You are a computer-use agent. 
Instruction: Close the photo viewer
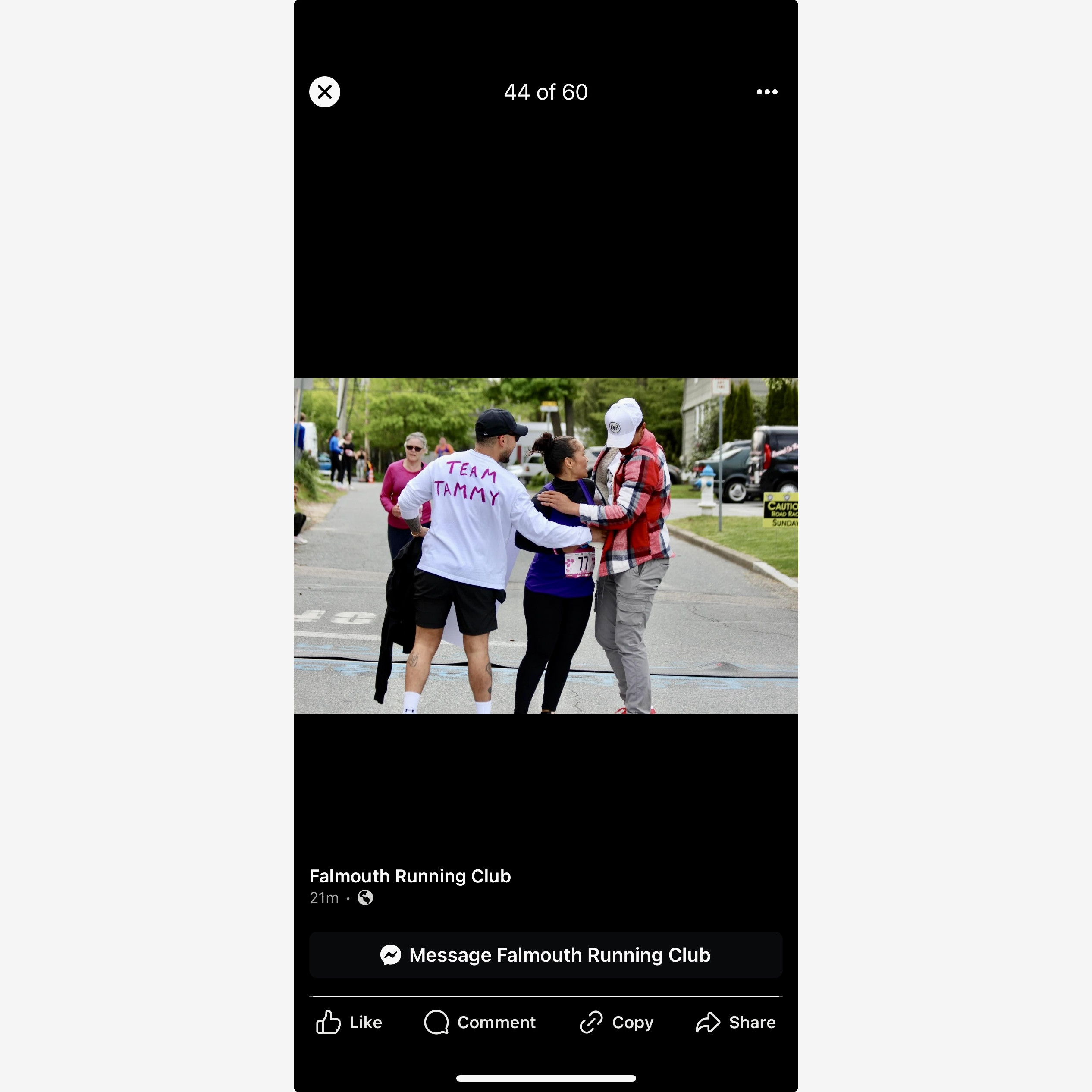pos(324,91)
